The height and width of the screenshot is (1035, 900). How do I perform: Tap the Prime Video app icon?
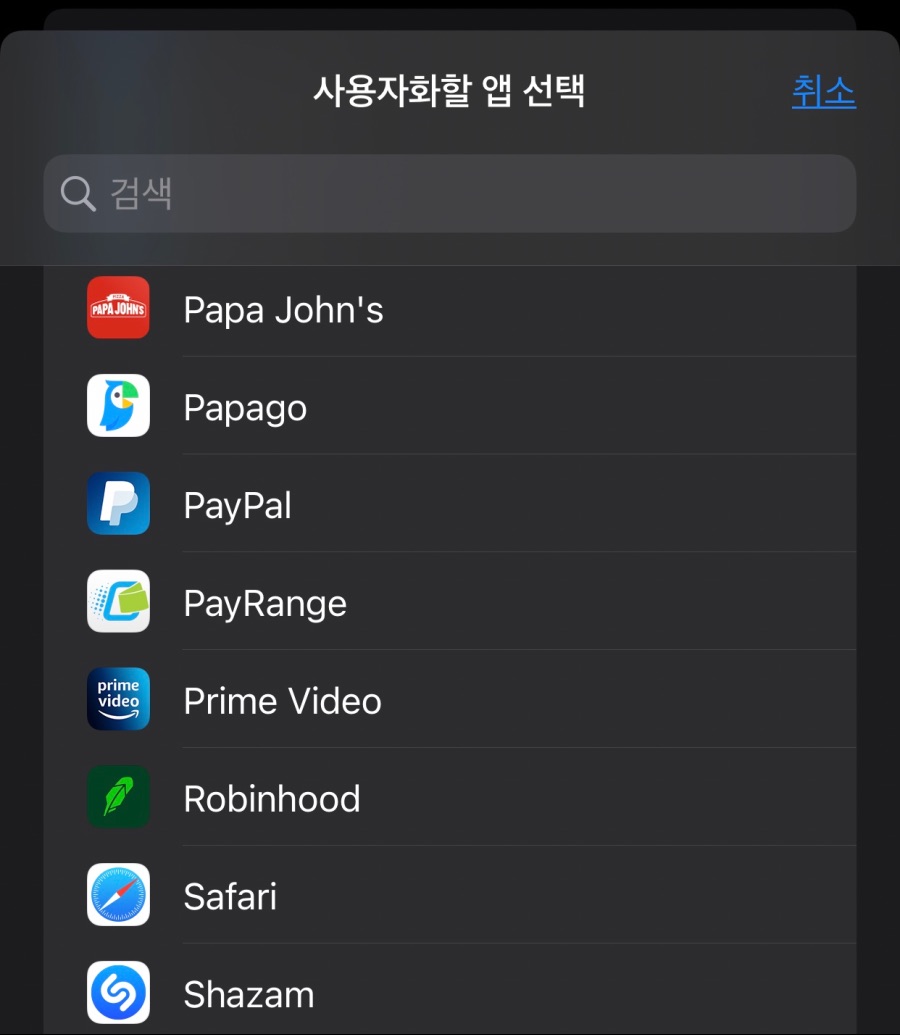[118, 699]
